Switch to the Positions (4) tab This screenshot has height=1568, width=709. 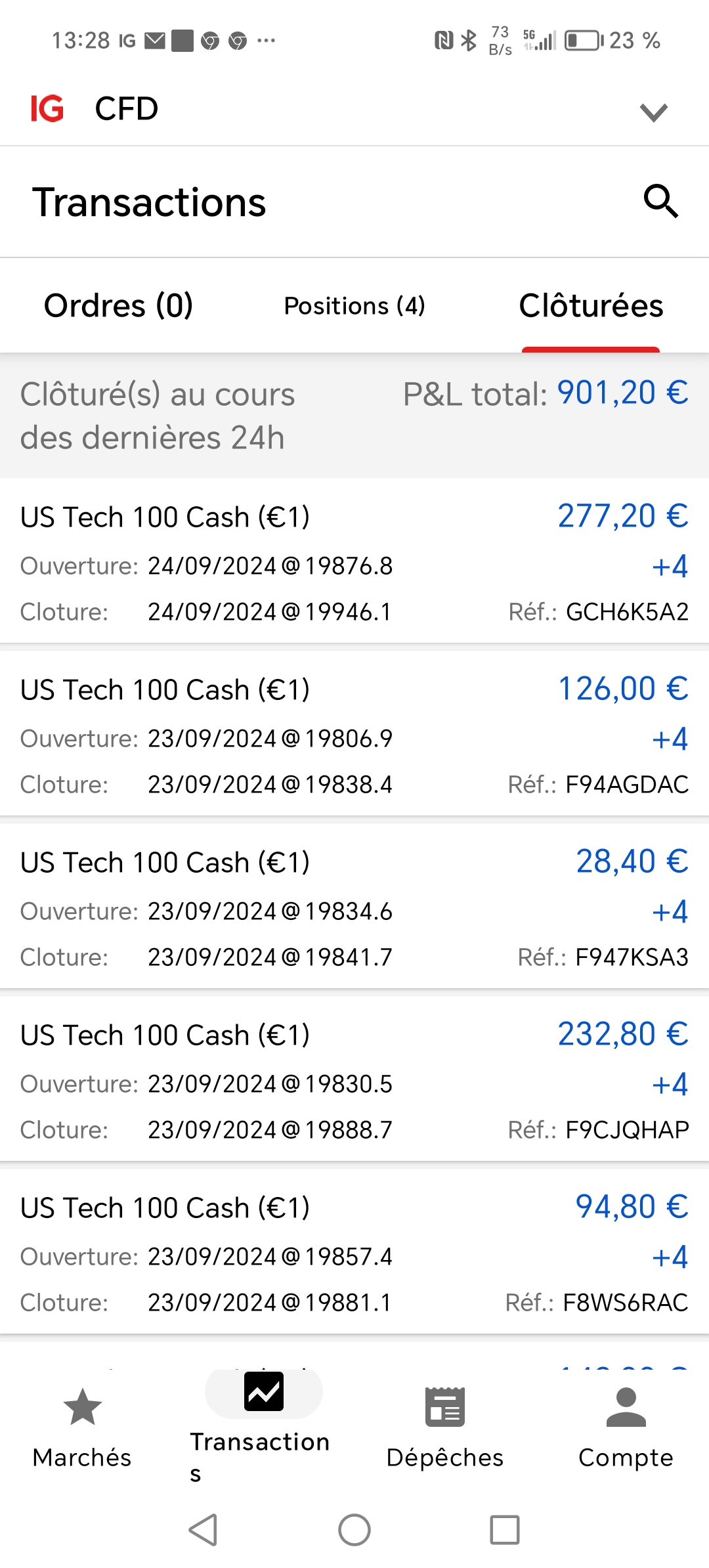[354, 306]
